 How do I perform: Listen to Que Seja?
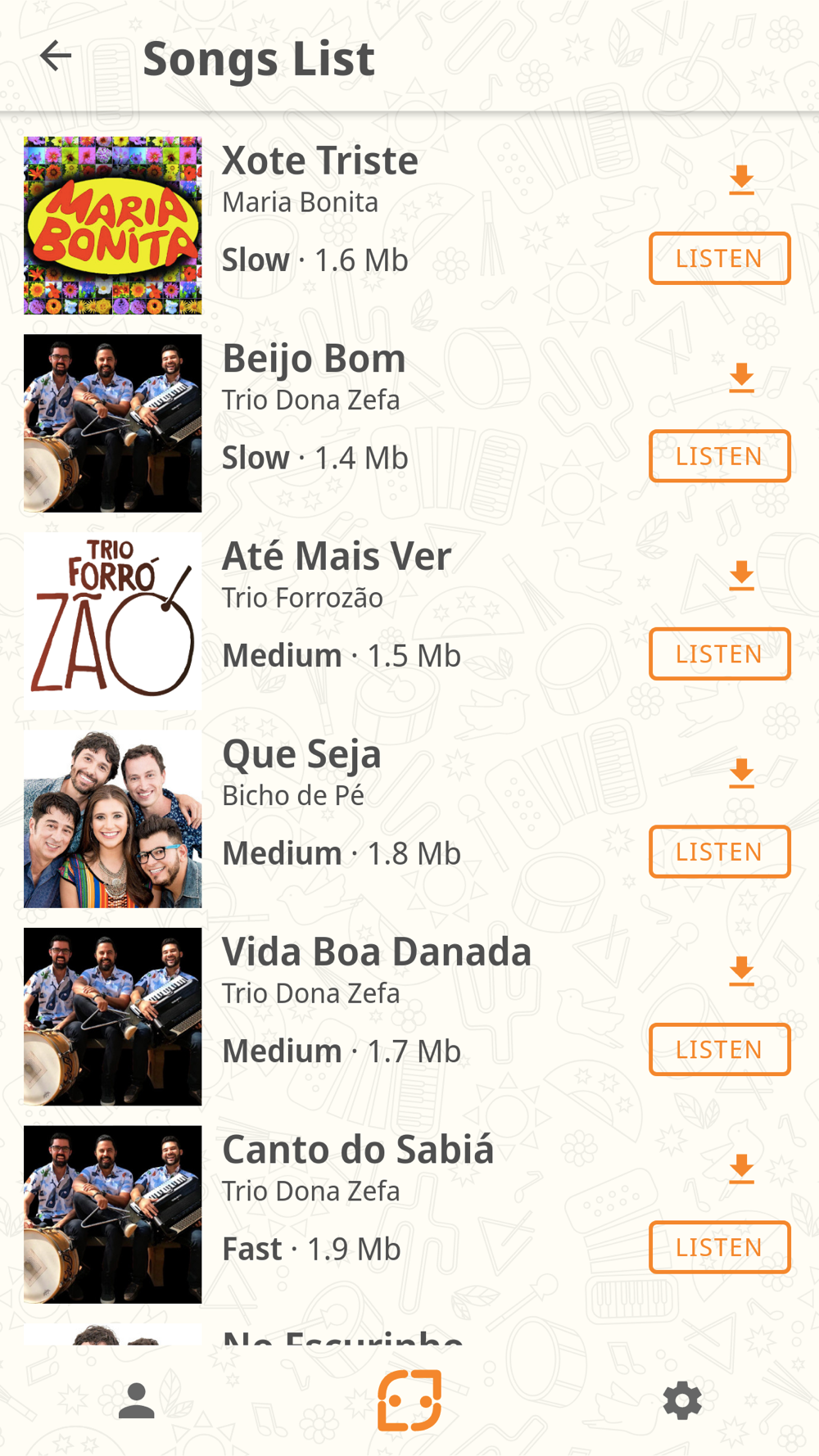719,852
